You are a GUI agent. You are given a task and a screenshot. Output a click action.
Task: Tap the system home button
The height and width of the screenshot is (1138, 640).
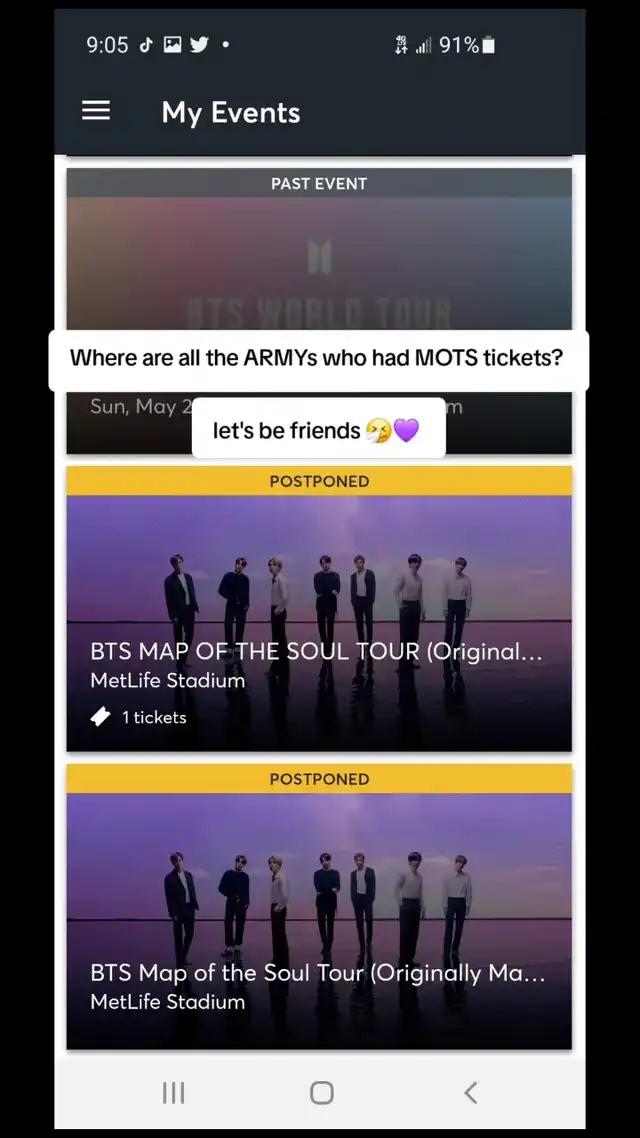(321, 1092)
